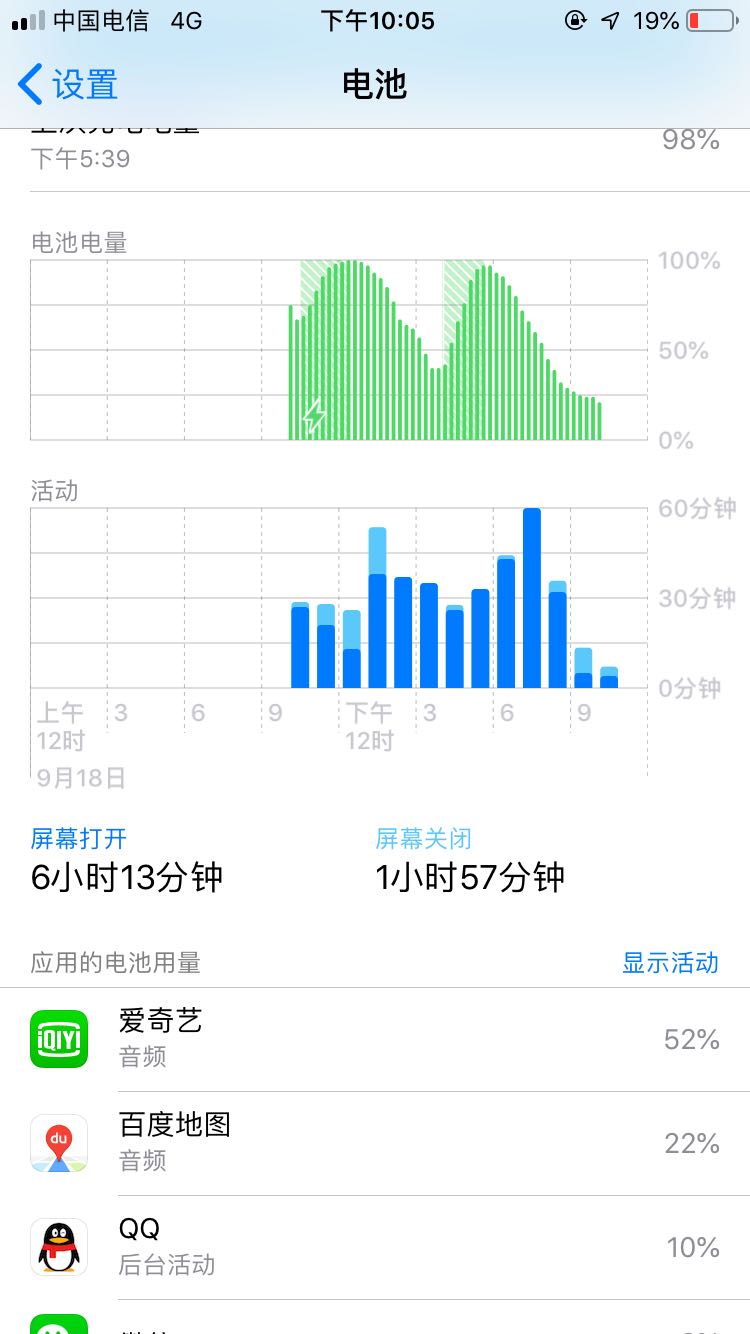
Task: Go back to 设置
Action: (68, 85)
